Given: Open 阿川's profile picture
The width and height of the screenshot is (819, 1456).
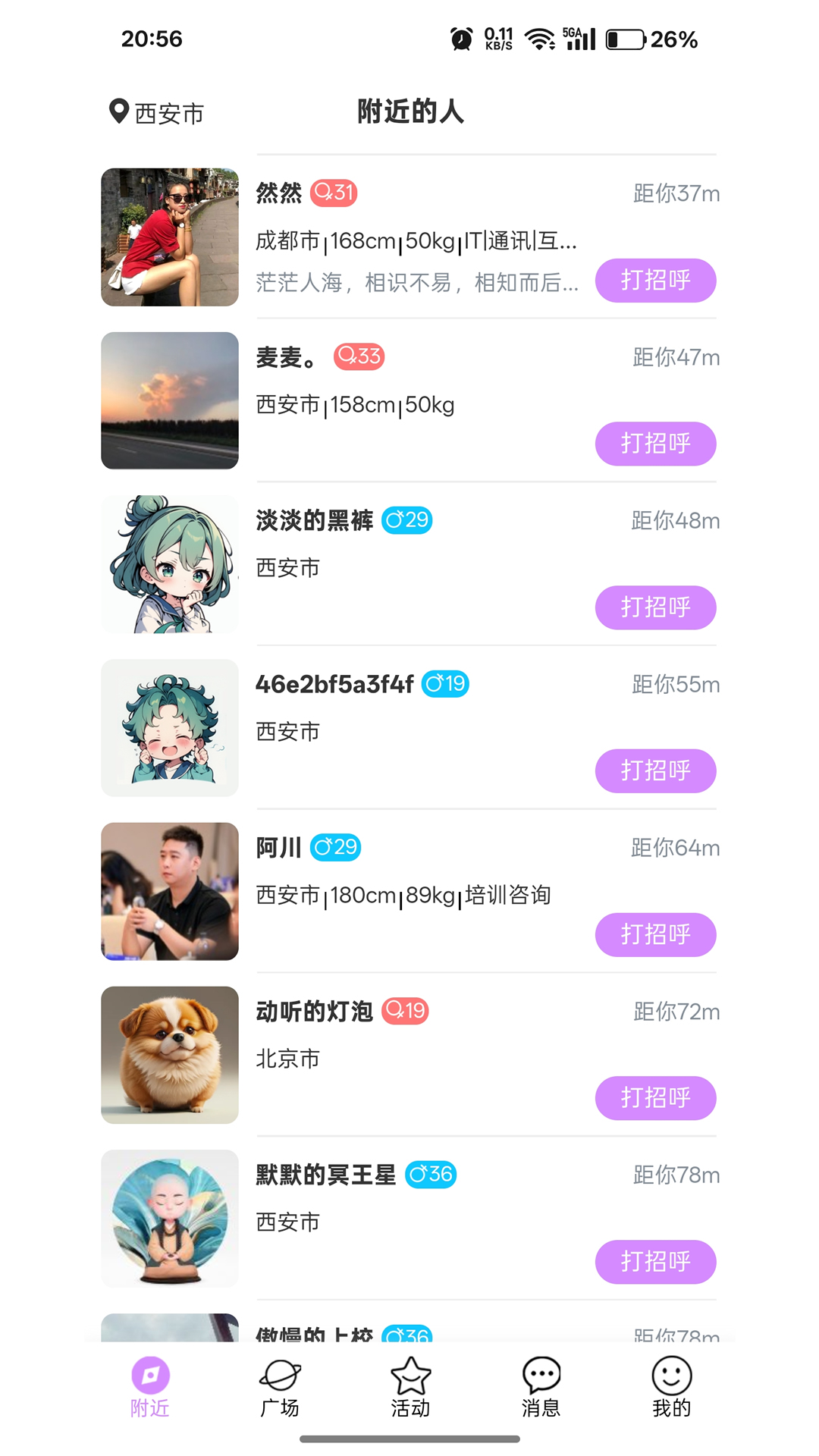Looking at the screenshot, I should [x=170, y=892].
